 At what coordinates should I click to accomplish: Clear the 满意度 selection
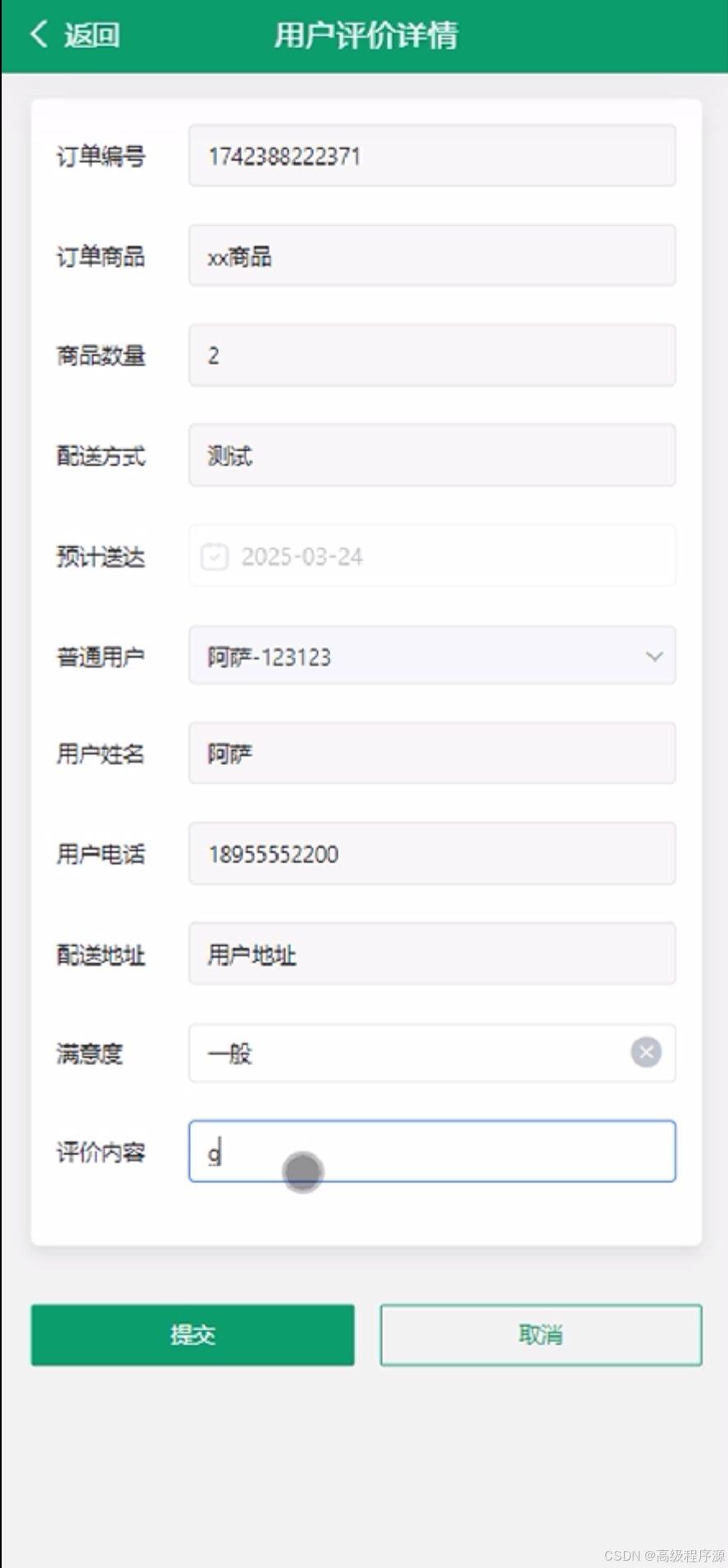point(646,1052)
